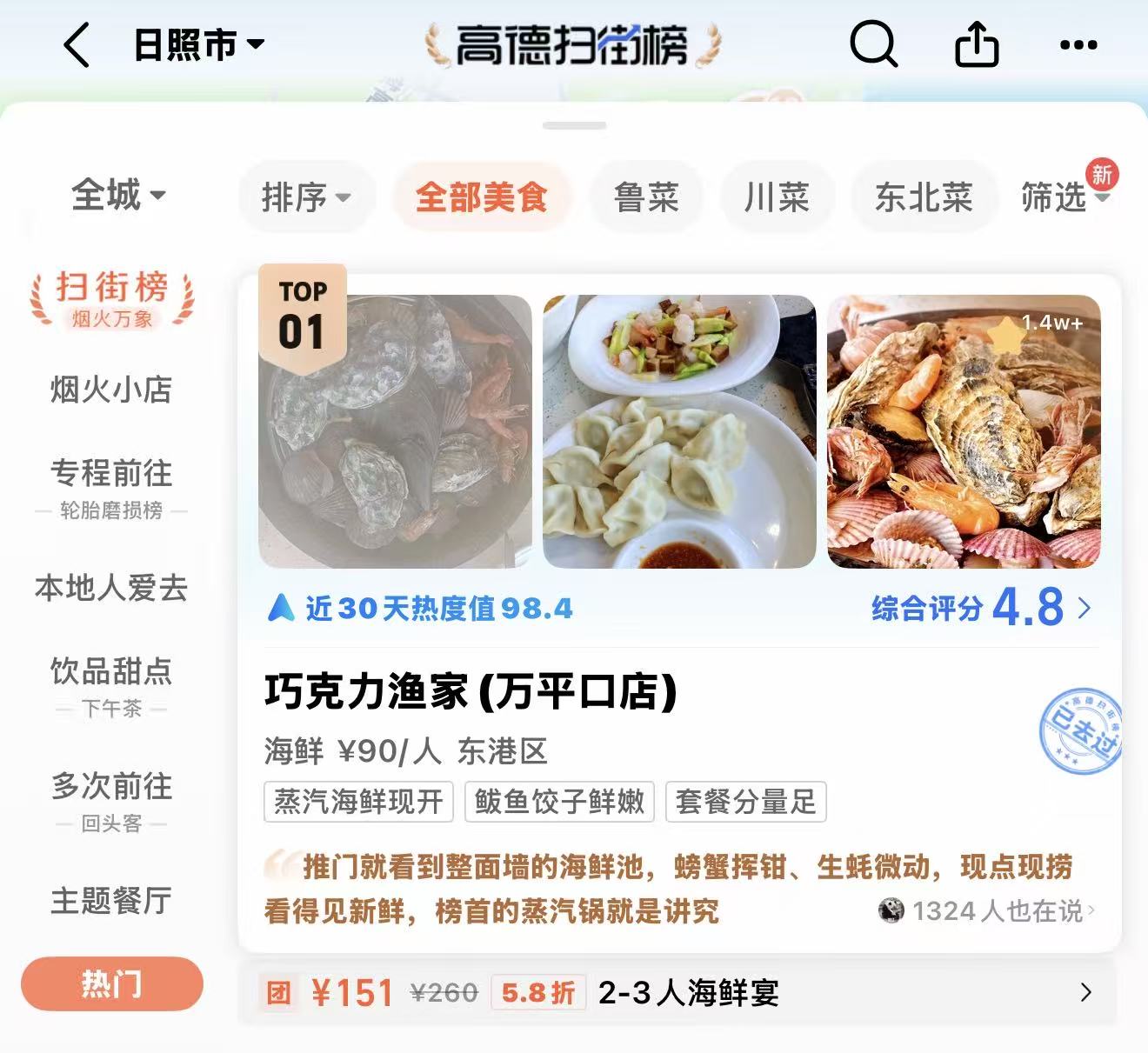Switch to the 主题餐厅 list
1148x1053 pixels.
click(111, 901)
